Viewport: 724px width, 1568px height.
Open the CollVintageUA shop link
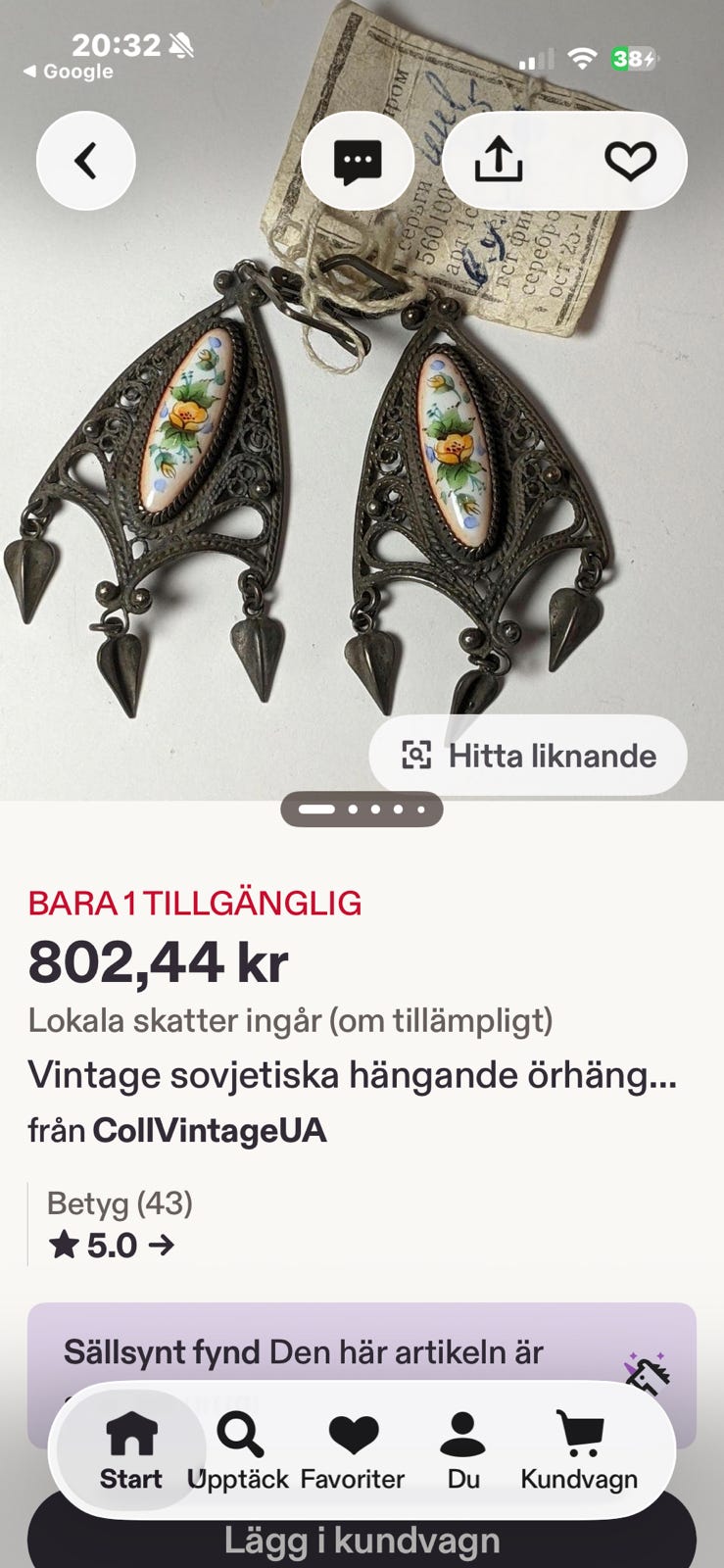tap(209, 1129)
